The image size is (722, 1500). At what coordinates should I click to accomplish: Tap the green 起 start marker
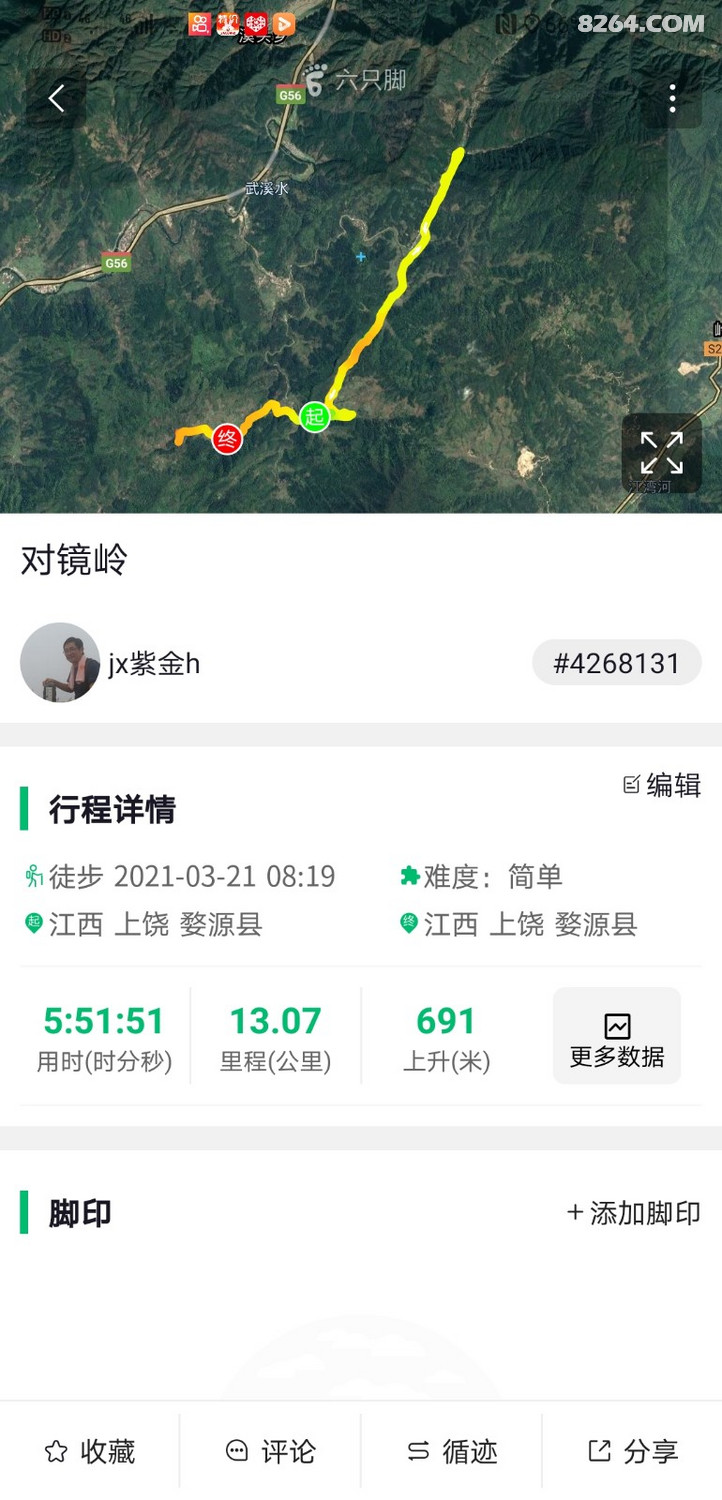(315, 416)
